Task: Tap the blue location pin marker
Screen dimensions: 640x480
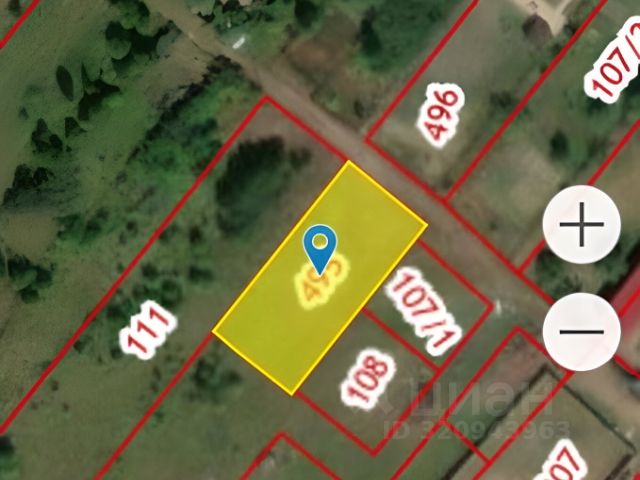Action: pyautogui.click(x=320, y=246)
